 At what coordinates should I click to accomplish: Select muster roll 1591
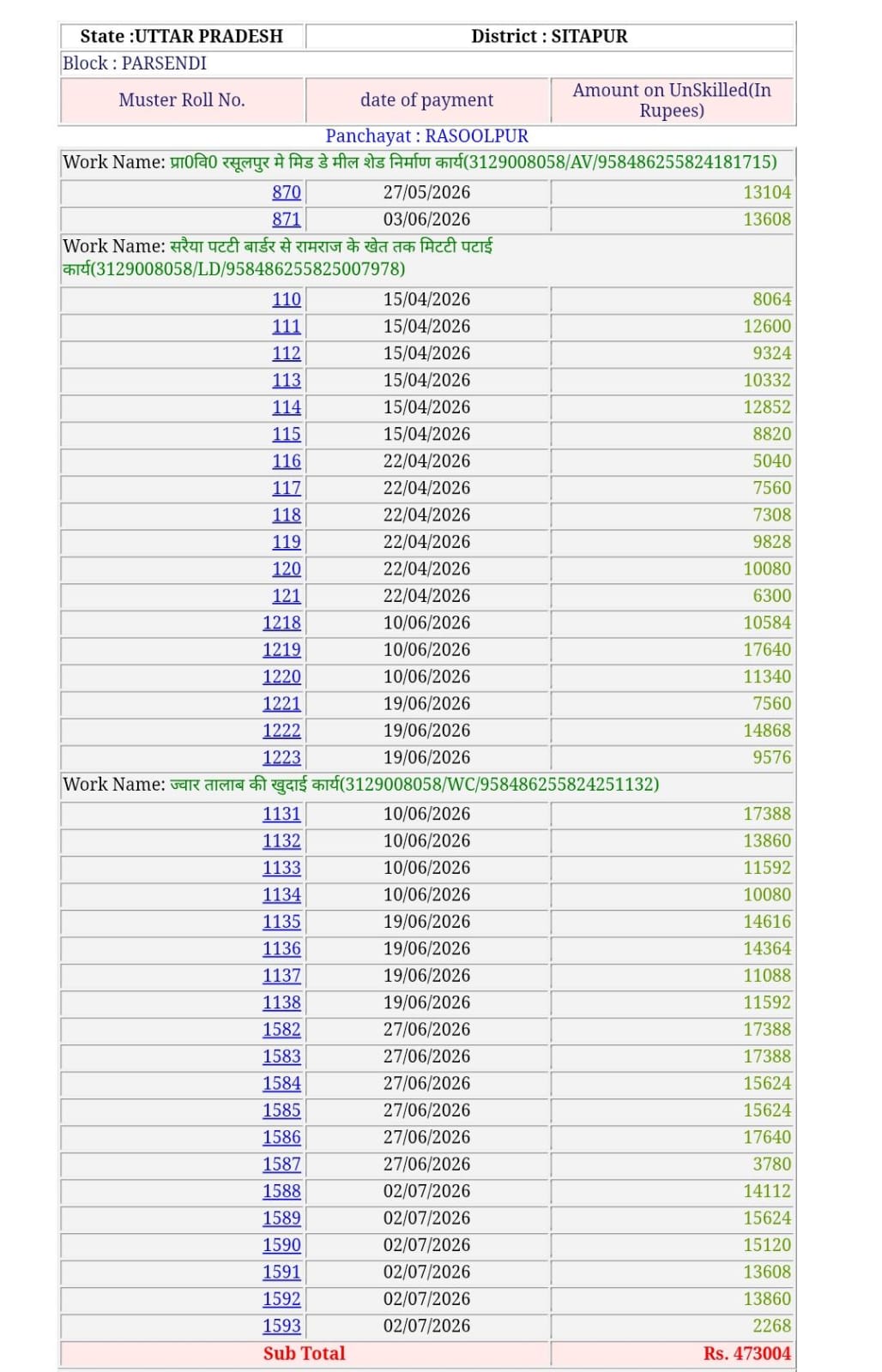click(281, 1272)
